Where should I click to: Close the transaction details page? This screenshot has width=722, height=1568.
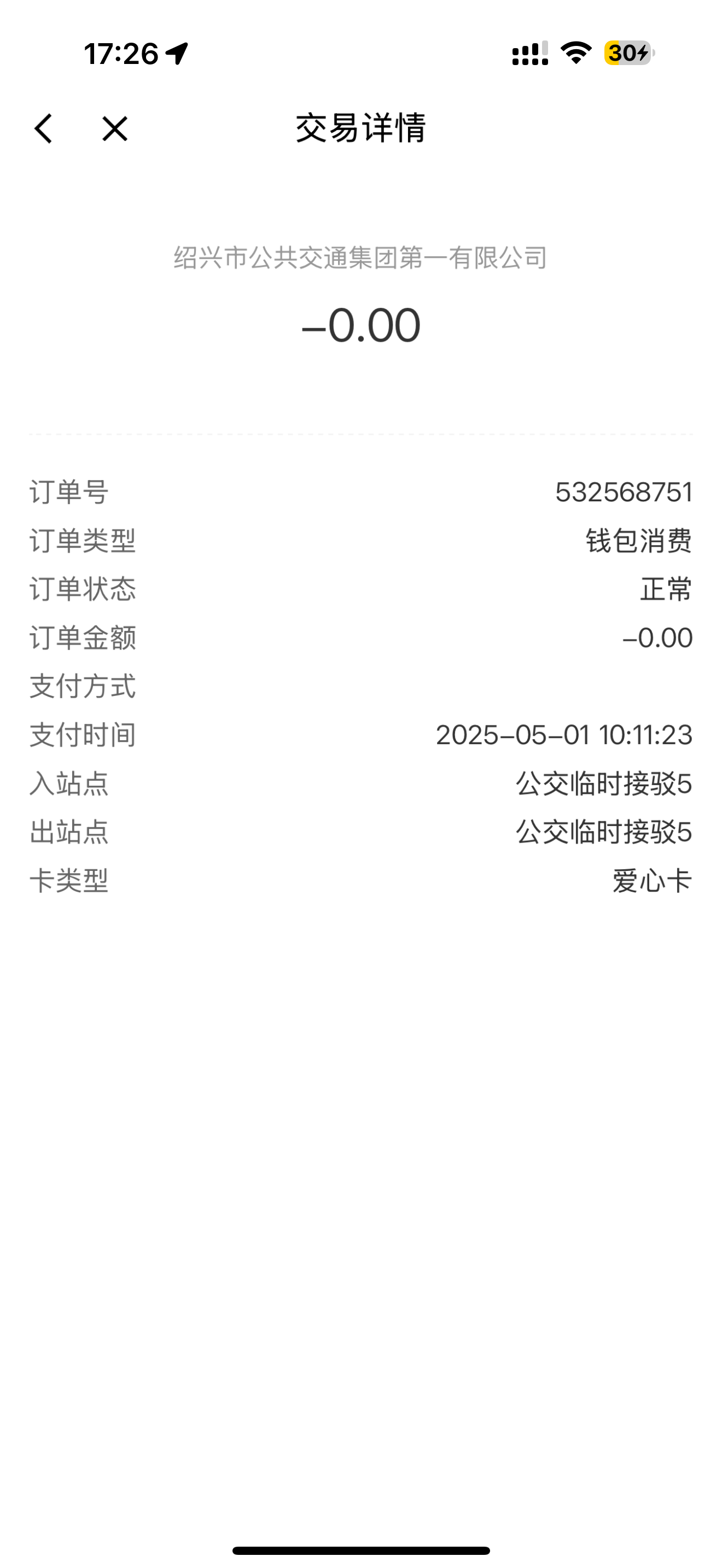[x=114, y=128]
